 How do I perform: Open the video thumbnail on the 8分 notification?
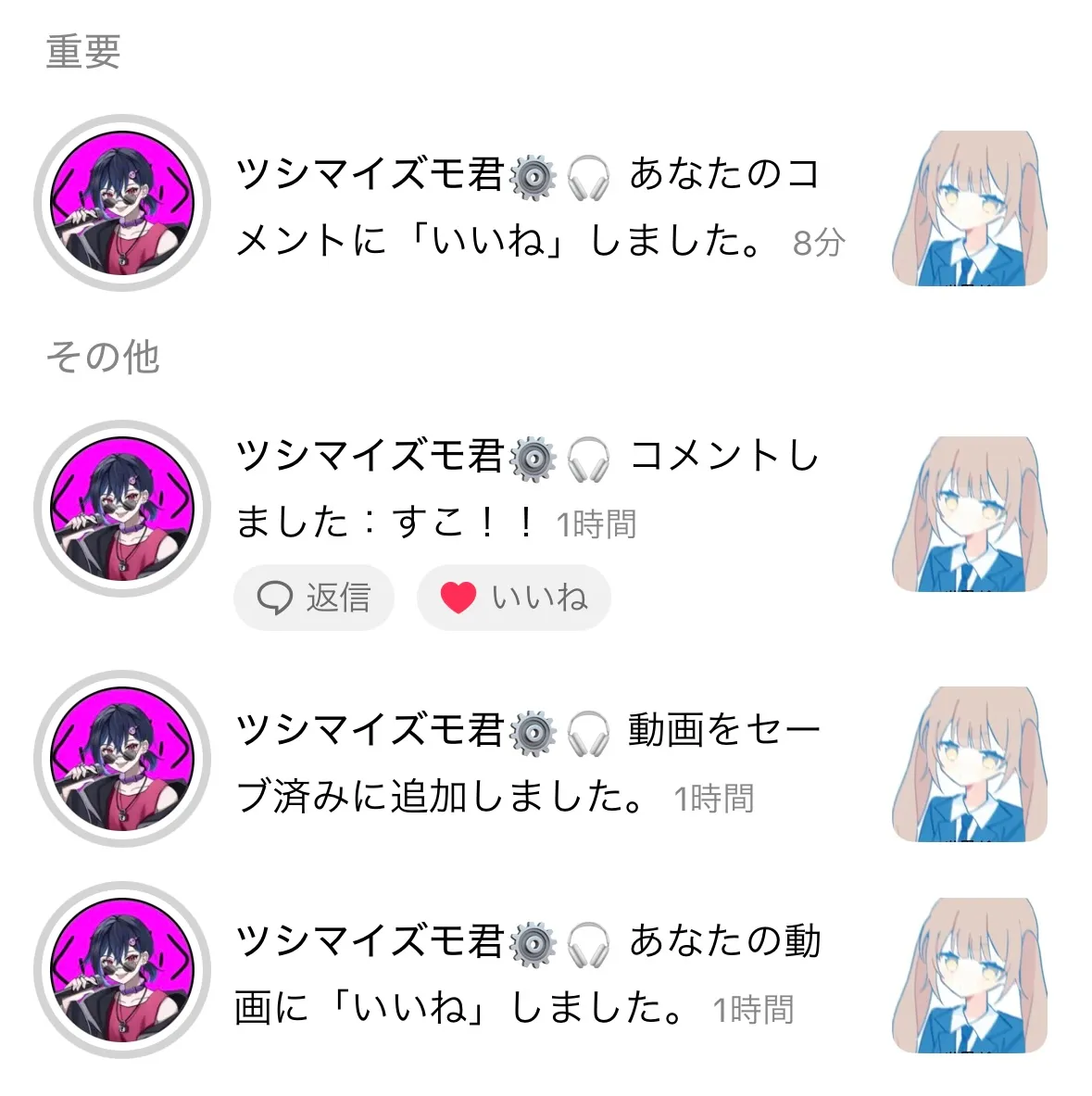click(970, 208)
